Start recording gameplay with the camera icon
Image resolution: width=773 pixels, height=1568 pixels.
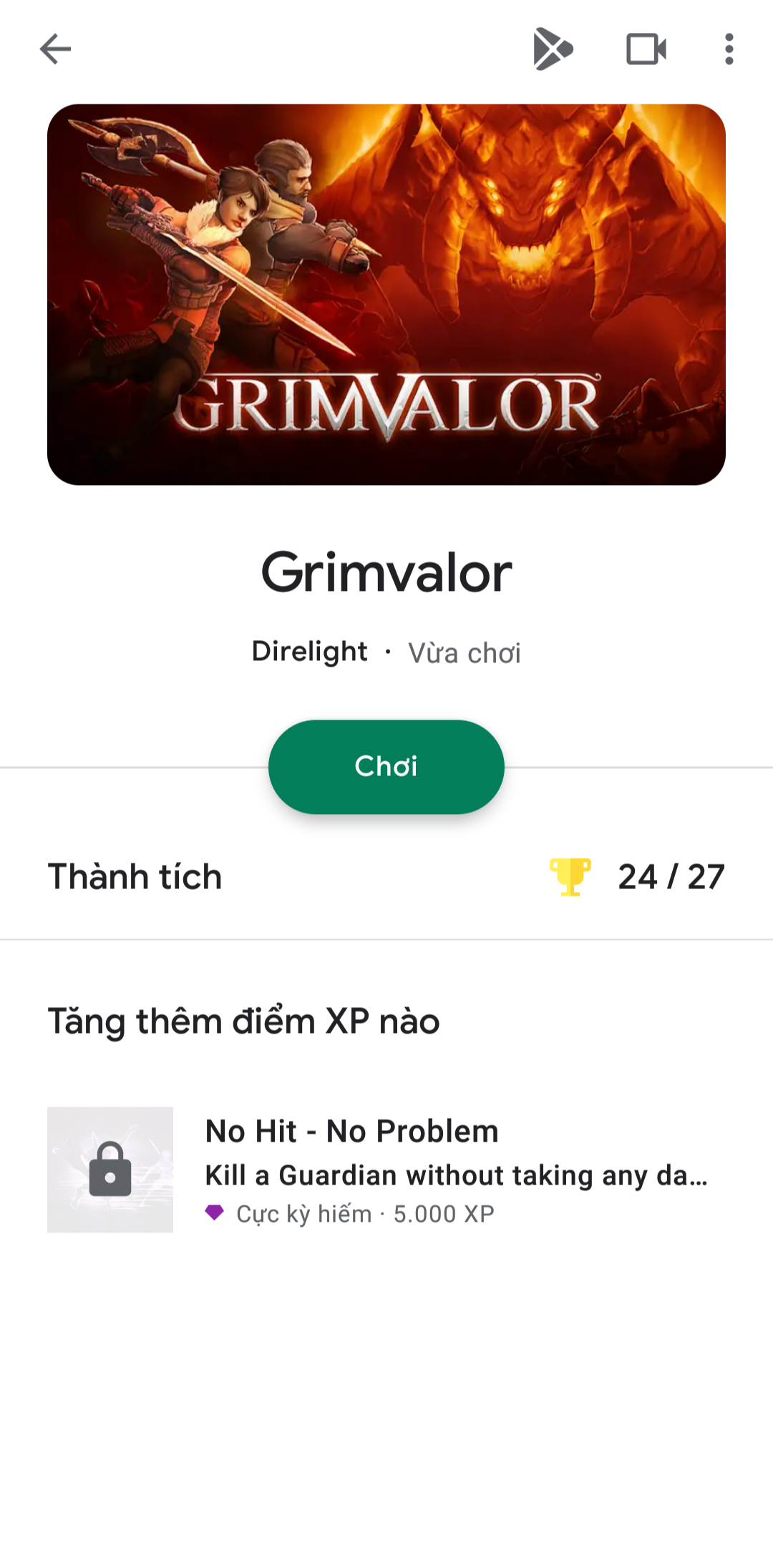pyautogui.click(x=646, y=49)
